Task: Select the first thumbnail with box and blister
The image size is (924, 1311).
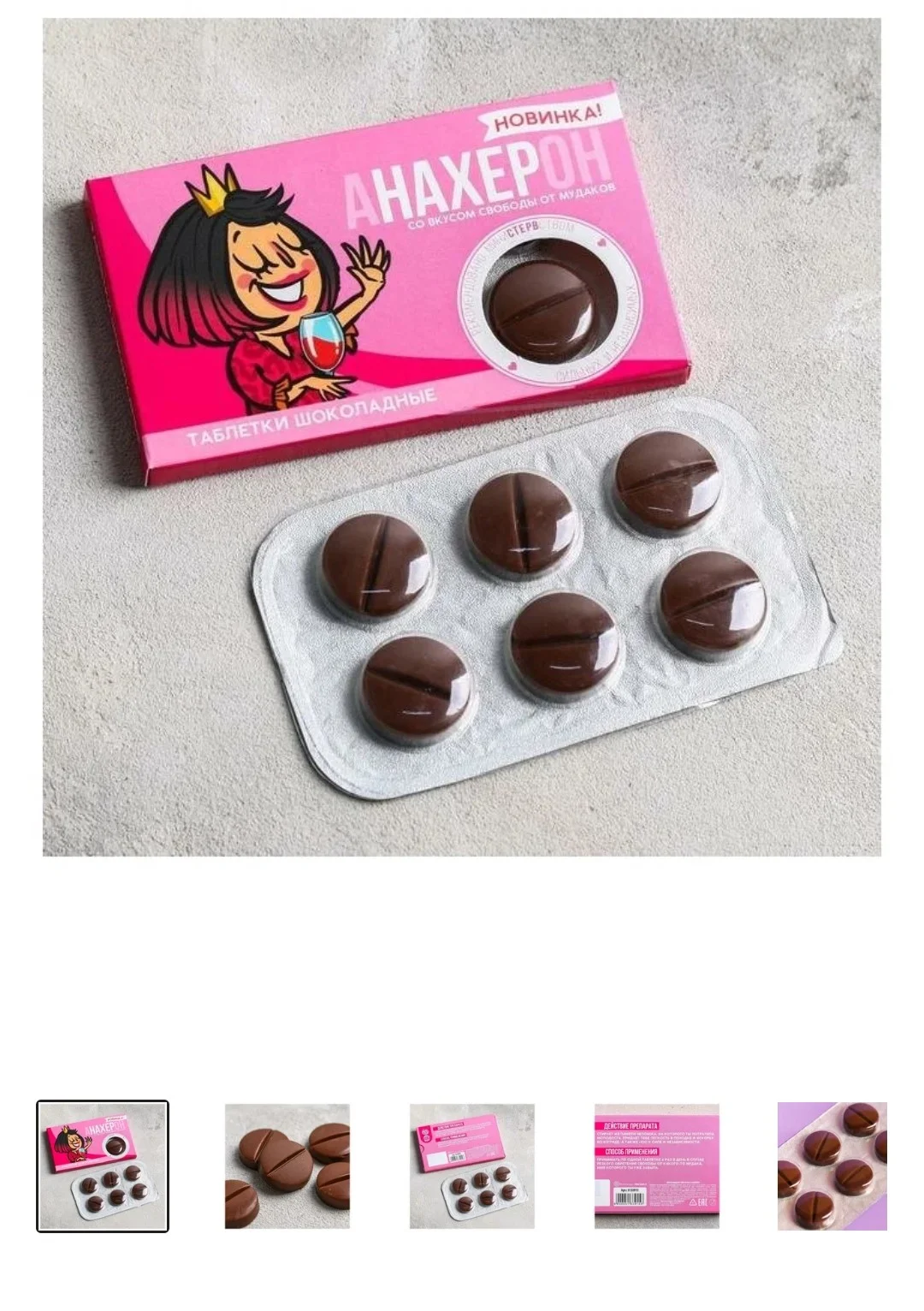Action: [103, 1166]
